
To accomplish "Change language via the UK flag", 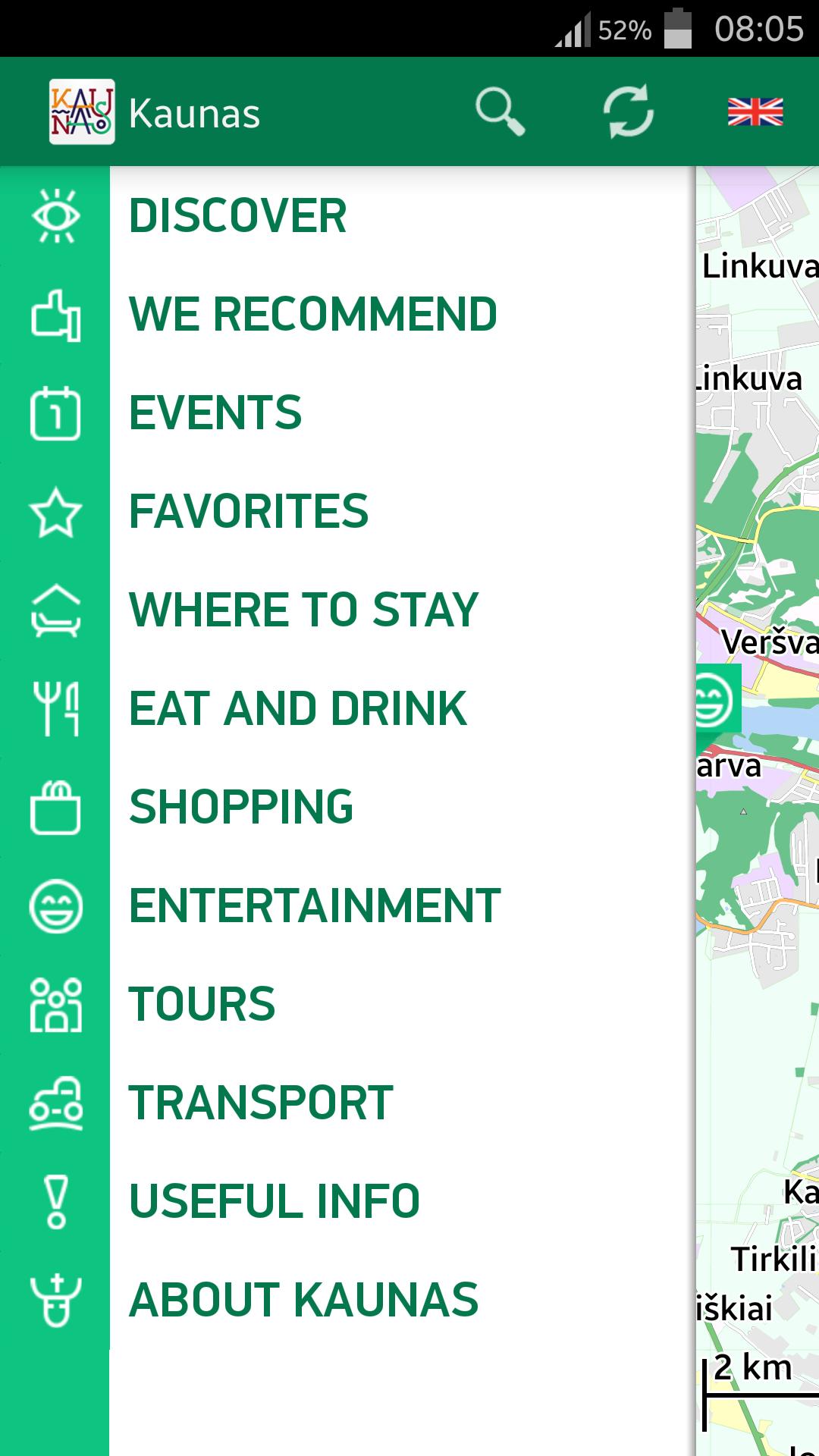I will coord(755,112).
